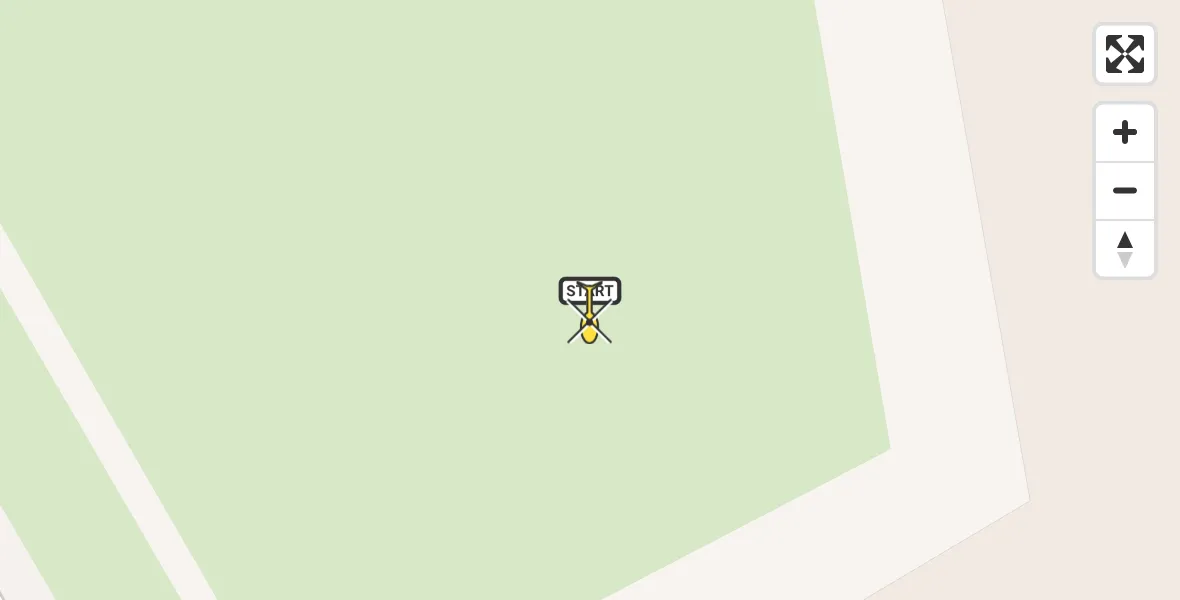The image size is (1180, 600).
Task: Select the START helicopter marker
Action: tap(590, 312)
